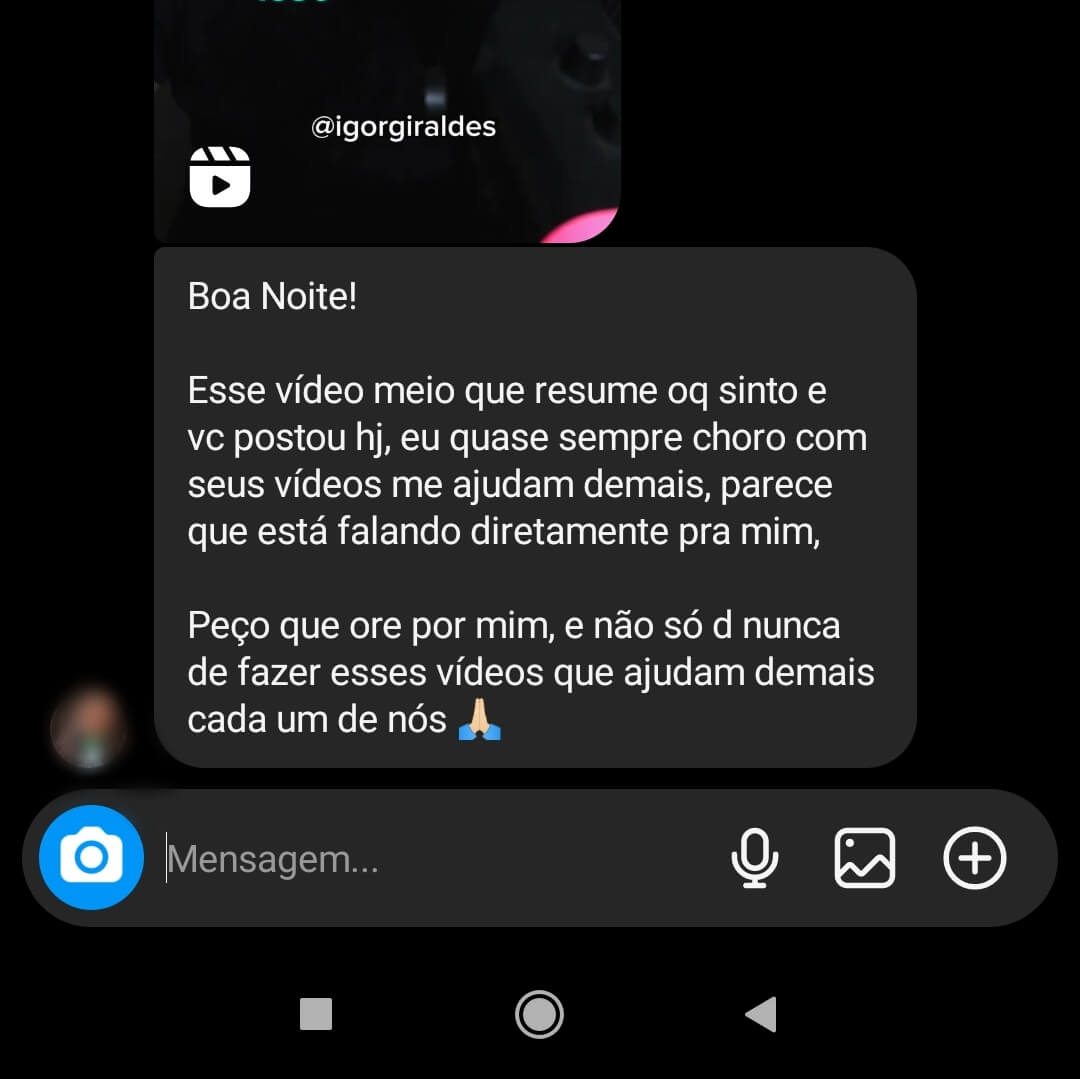View the sender's blurred profile picture

[x=90, y=728]
